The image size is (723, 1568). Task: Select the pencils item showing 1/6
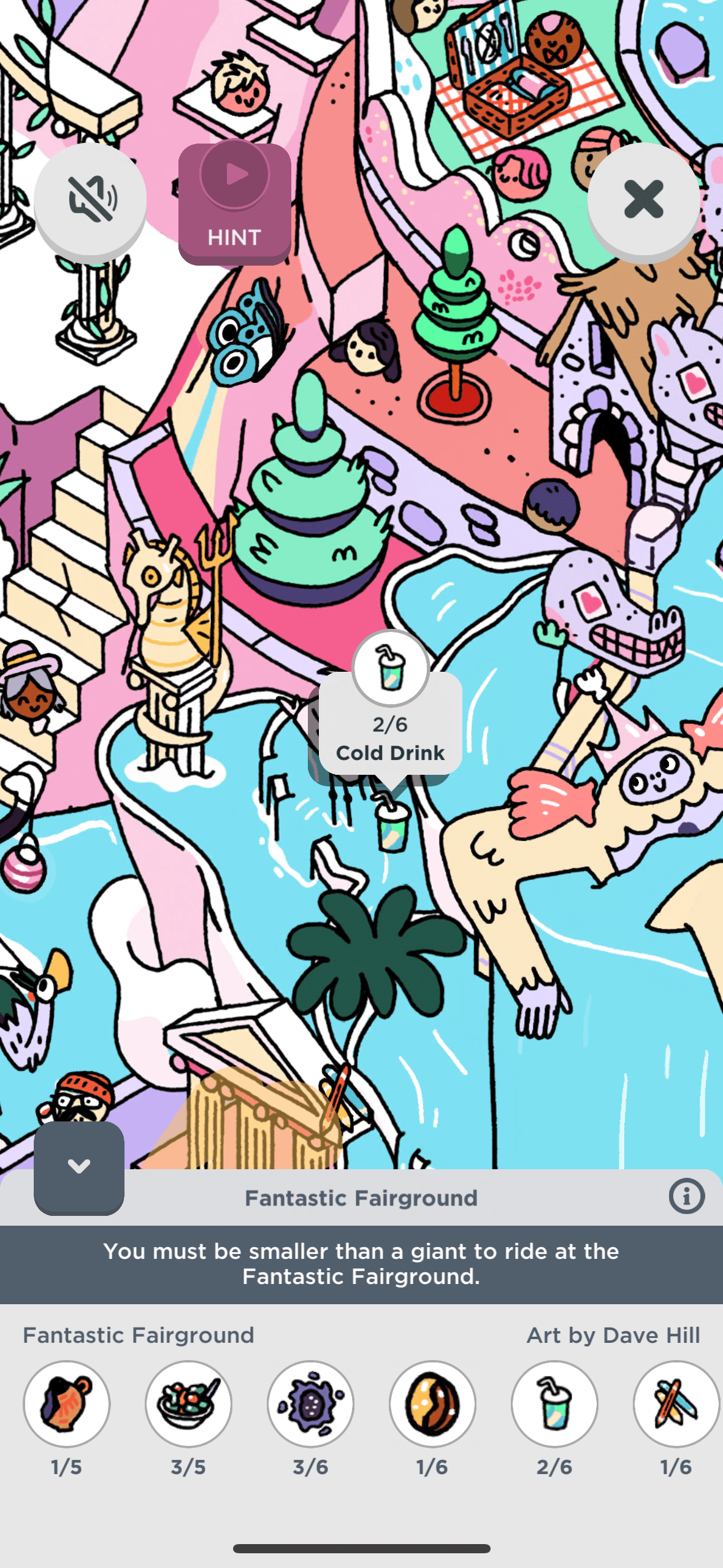click(676, 1404)
